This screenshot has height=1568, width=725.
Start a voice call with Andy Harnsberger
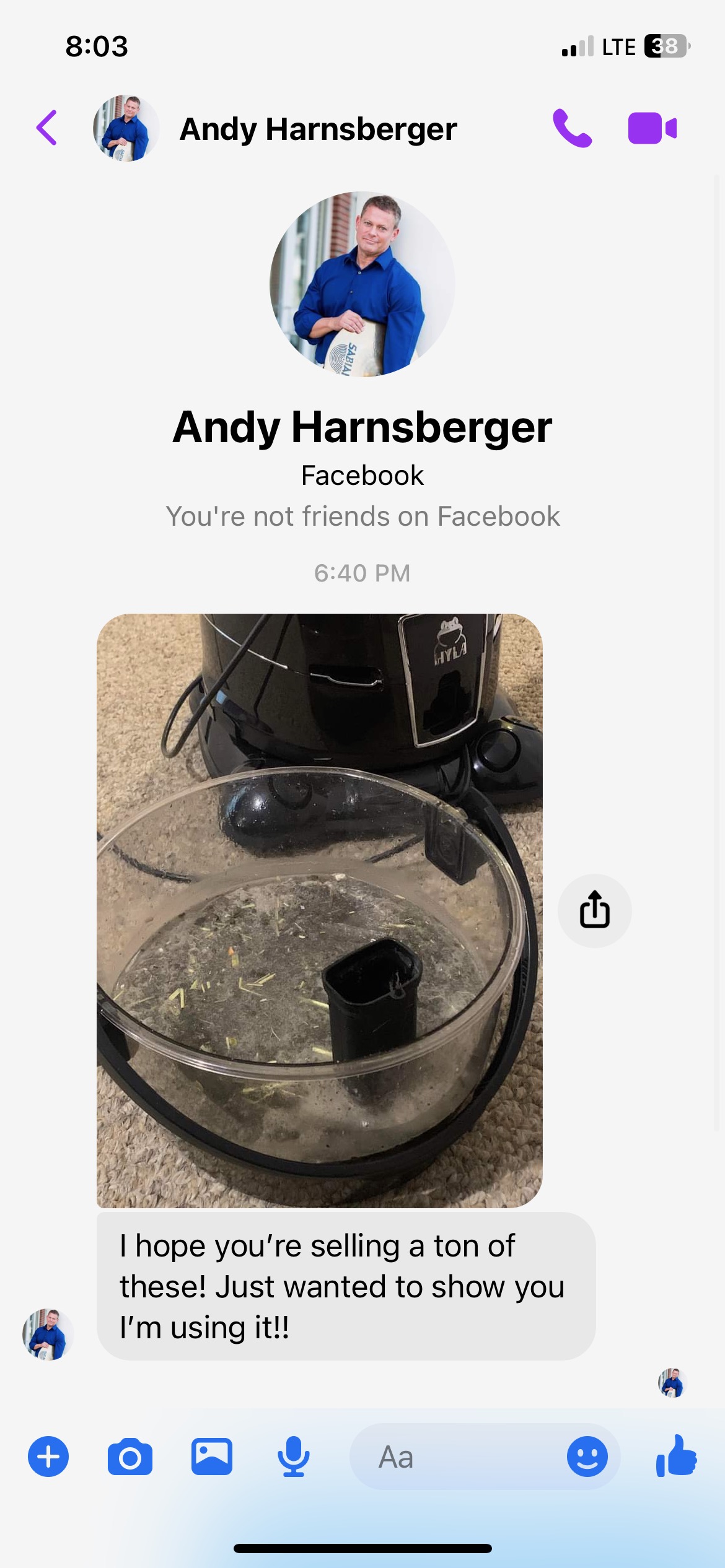click(572, 128)
